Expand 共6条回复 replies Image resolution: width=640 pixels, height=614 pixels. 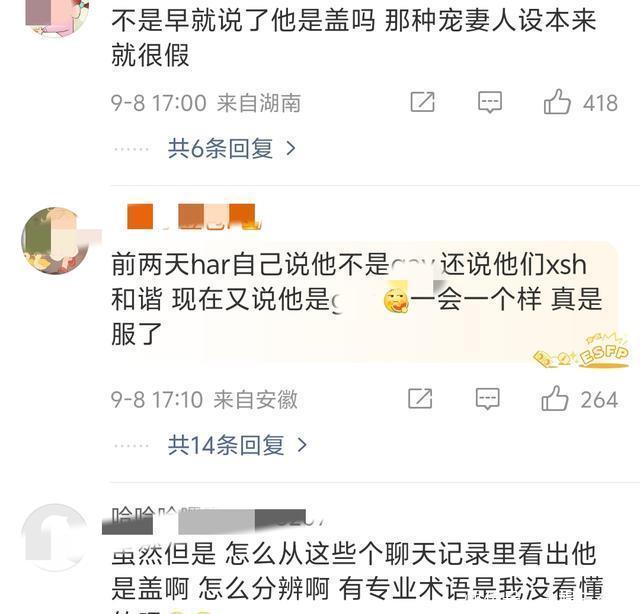point(231,148)
